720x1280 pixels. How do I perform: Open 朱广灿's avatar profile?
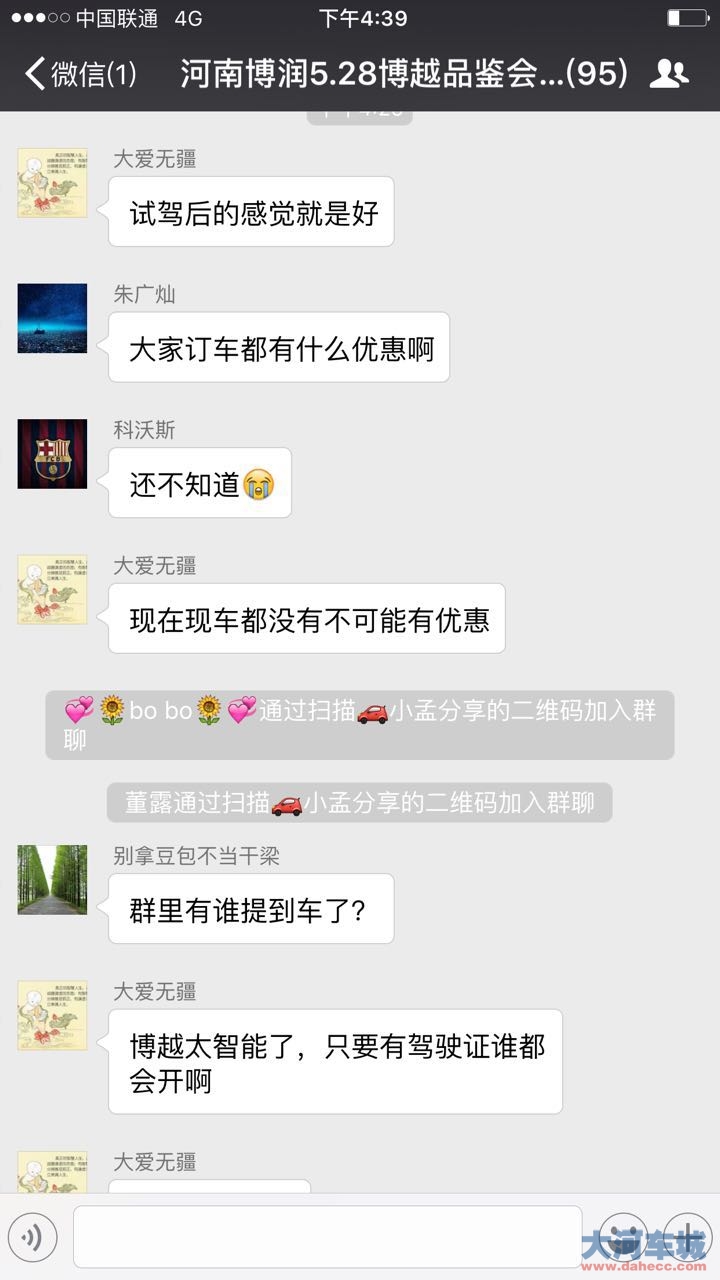point(52,318)
